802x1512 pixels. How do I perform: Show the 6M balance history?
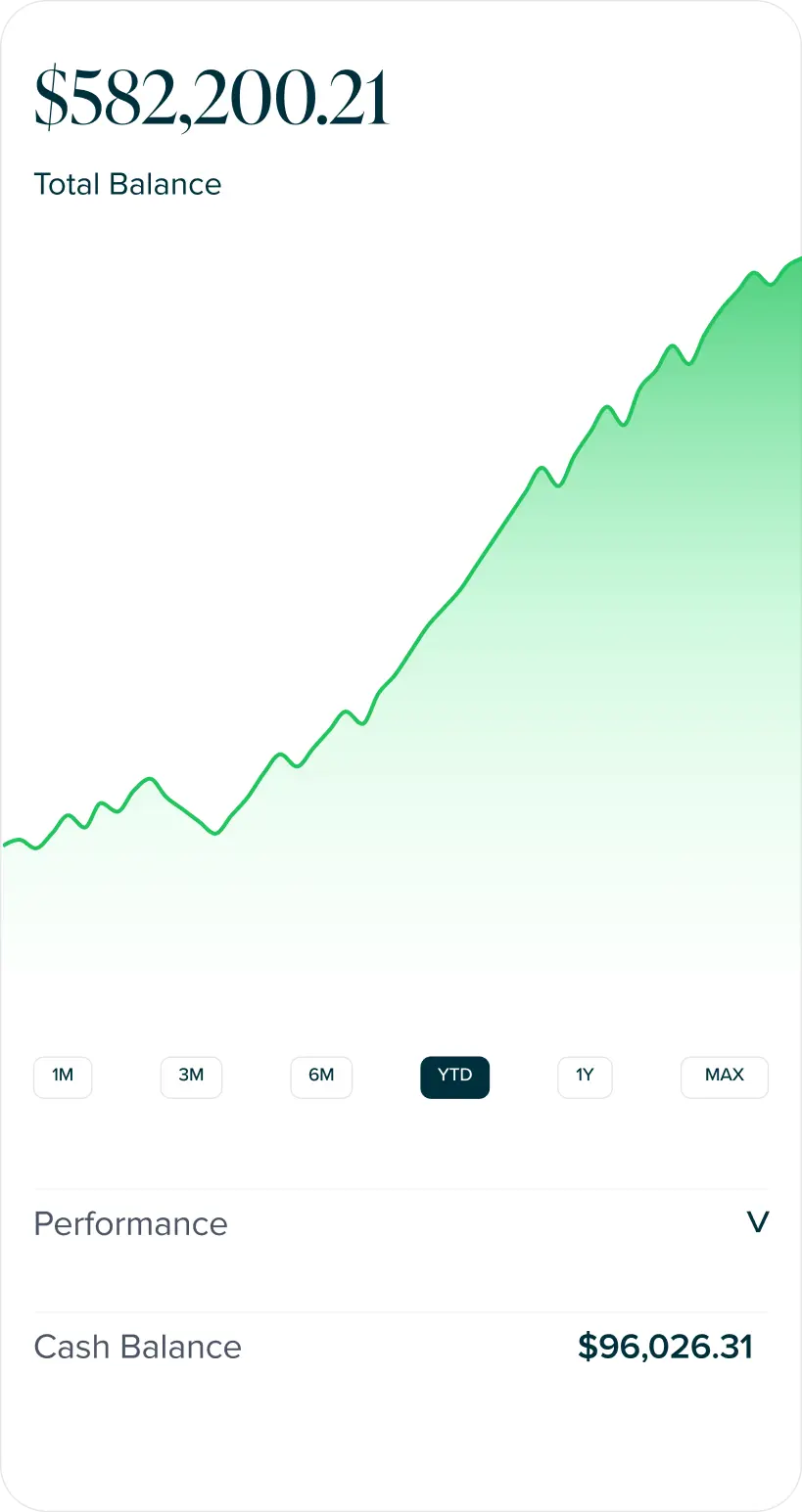click(x=321, y=1077)
